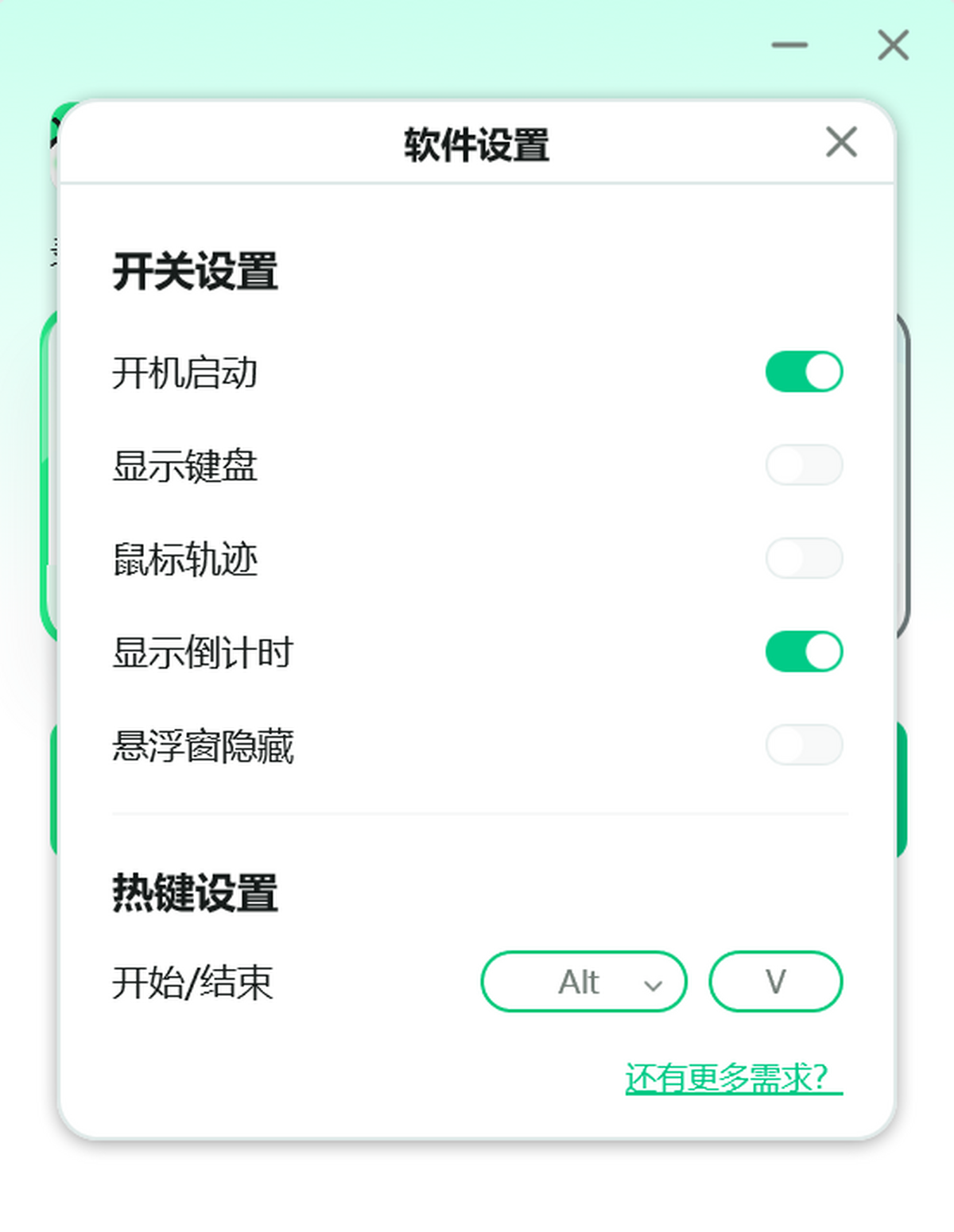
Task: Close the 软件设置 dialog
Action: (840, 143)
